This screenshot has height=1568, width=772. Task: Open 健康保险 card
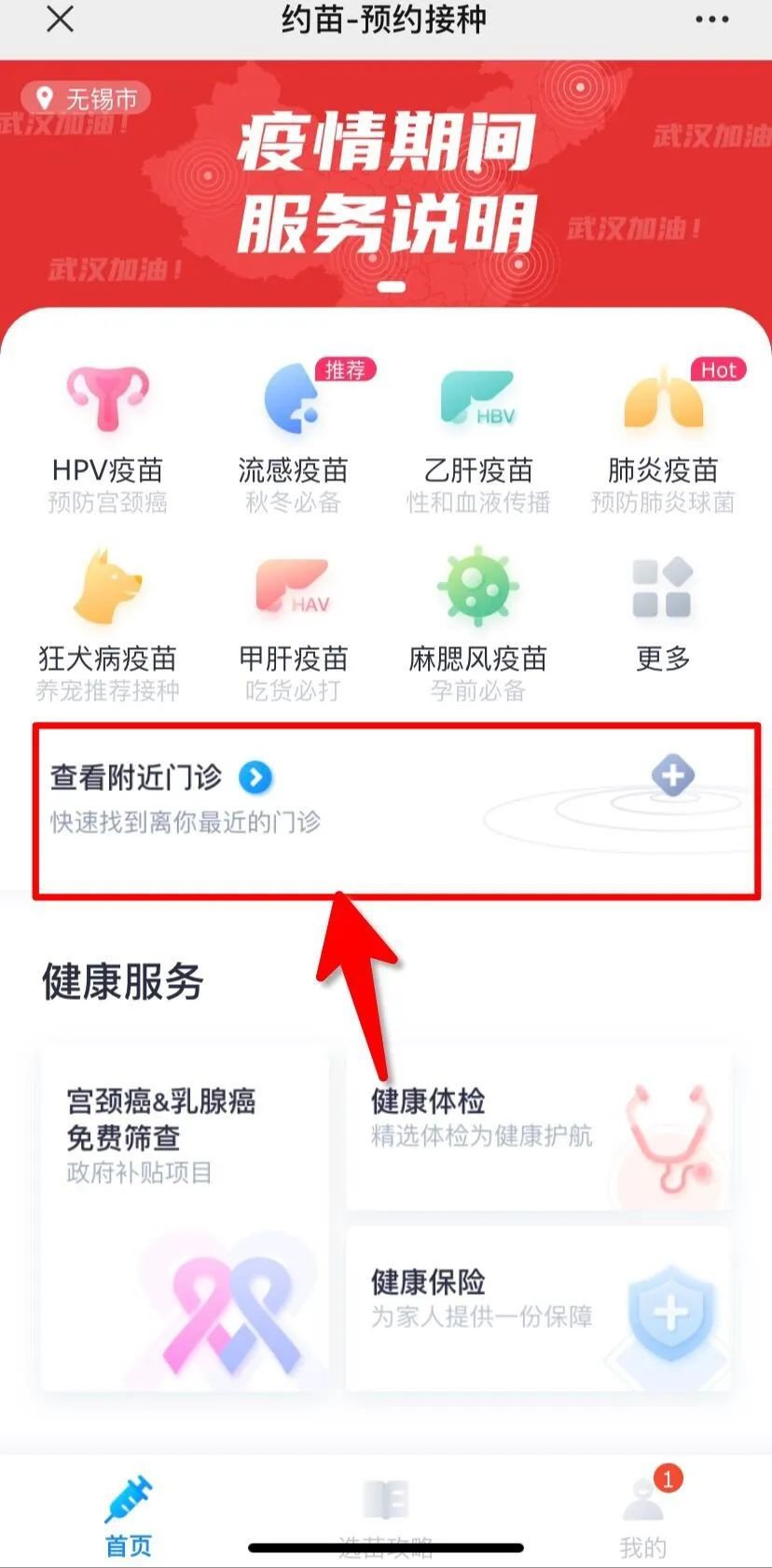tap(538, 1308)
